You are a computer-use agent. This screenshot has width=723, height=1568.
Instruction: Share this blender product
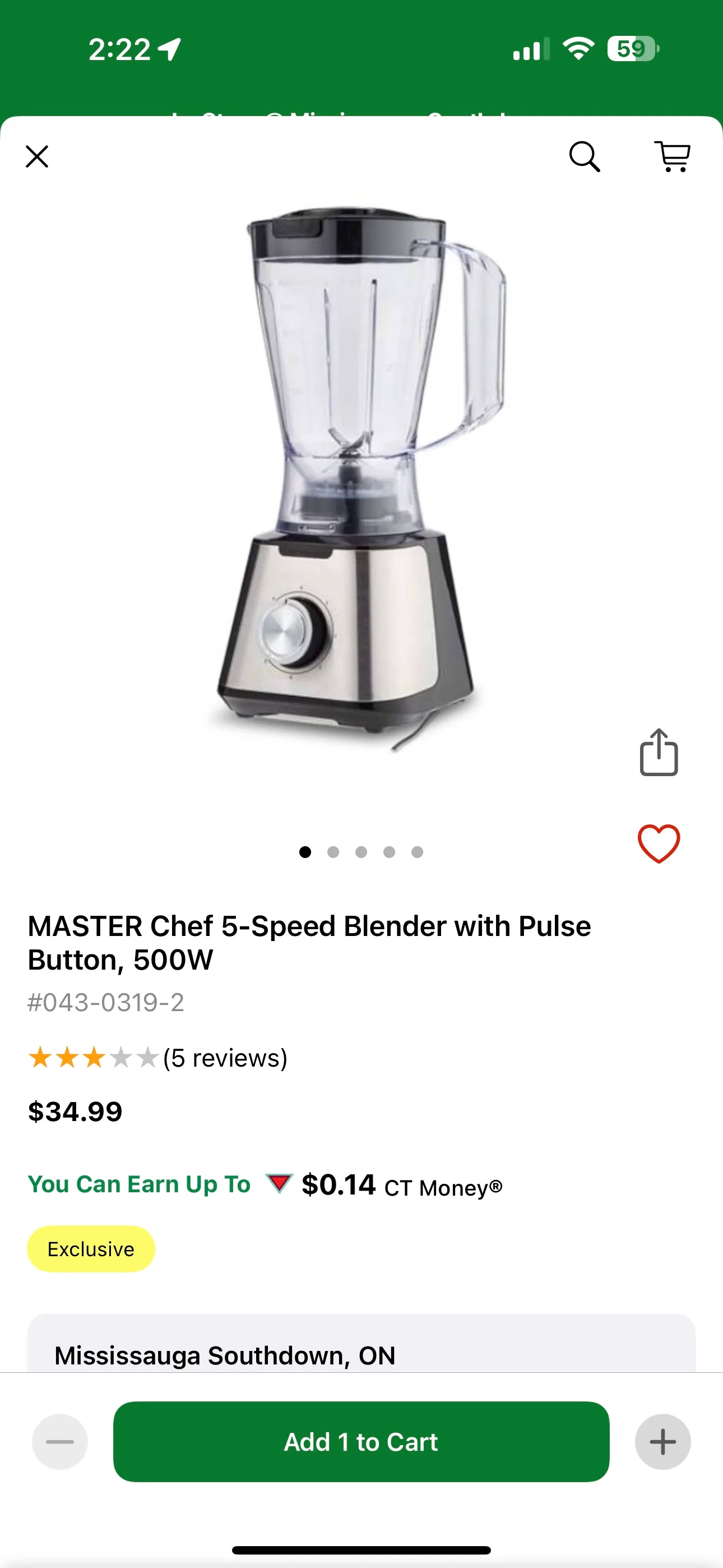tap(659, 753)
